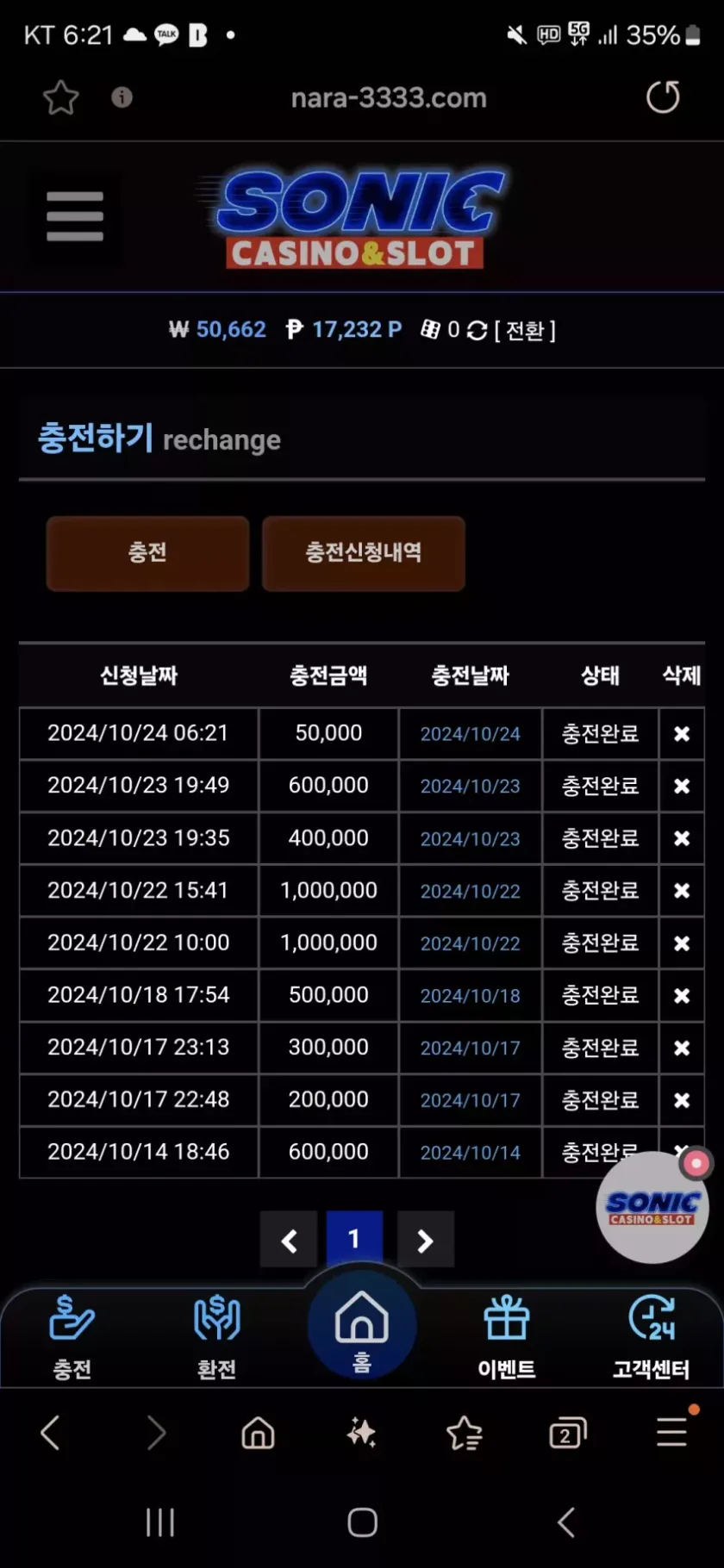Select the 충전 button
Image resolution: width=724 pixels, height=1568 pixels.
click(147, 553)
